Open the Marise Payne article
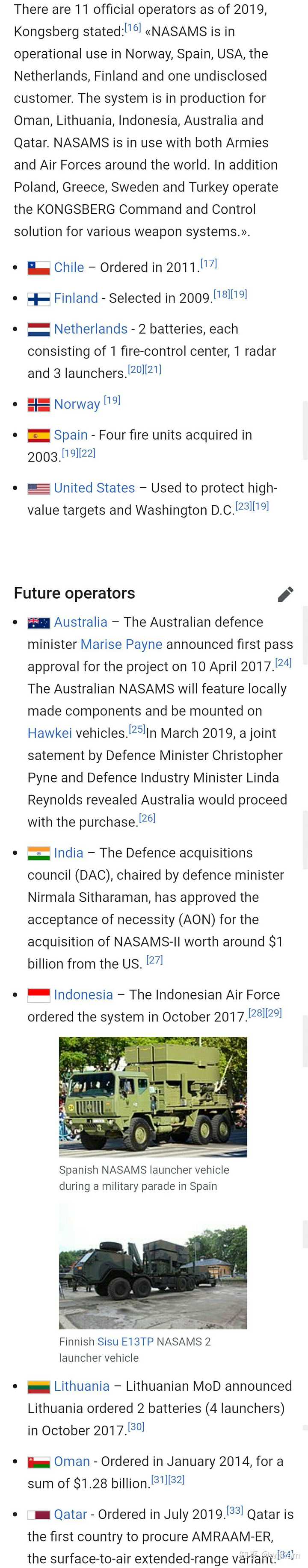308x1568 pixels. (x=121, y=644)
